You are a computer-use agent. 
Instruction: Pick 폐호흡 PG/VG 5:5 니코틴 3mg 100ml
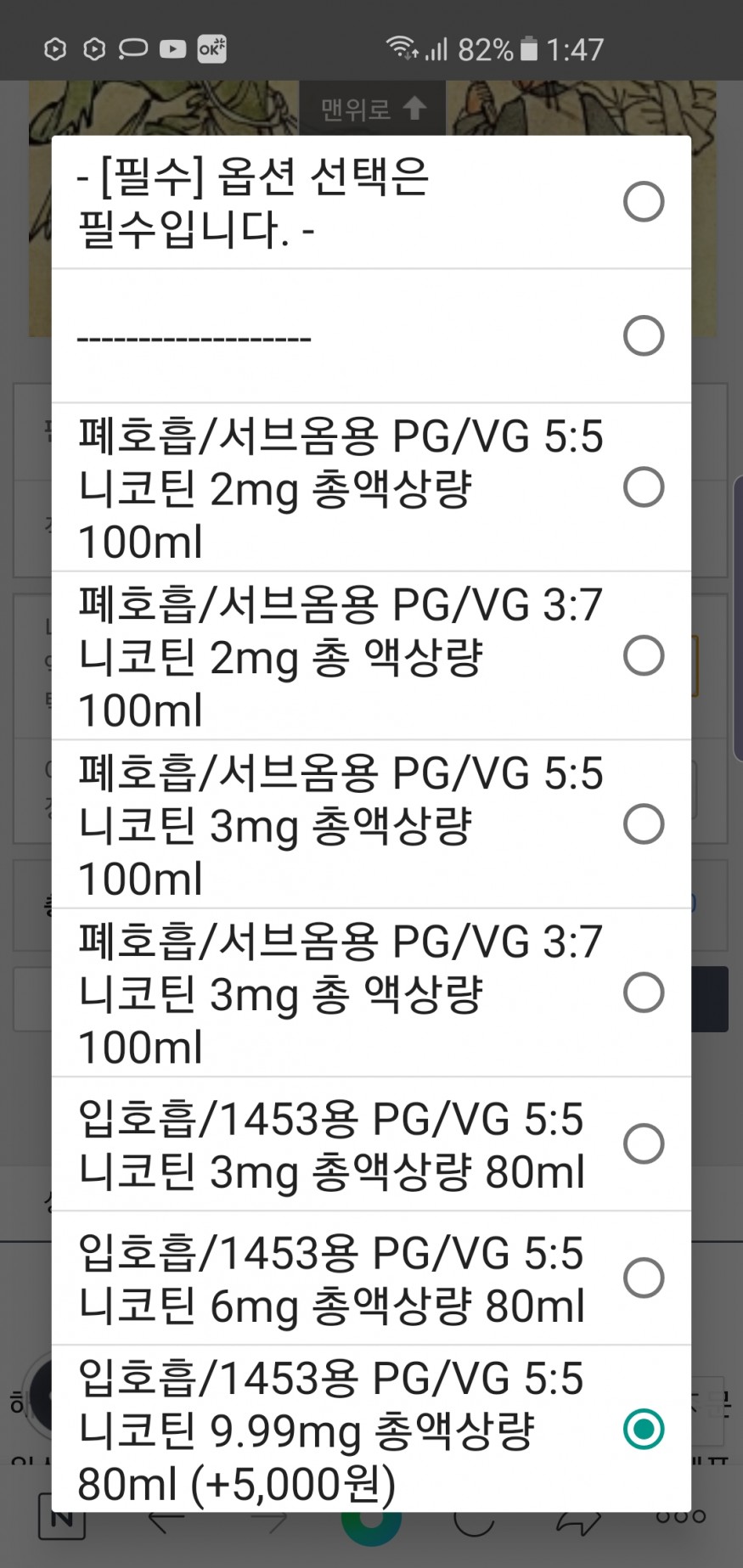coord(371,824)
